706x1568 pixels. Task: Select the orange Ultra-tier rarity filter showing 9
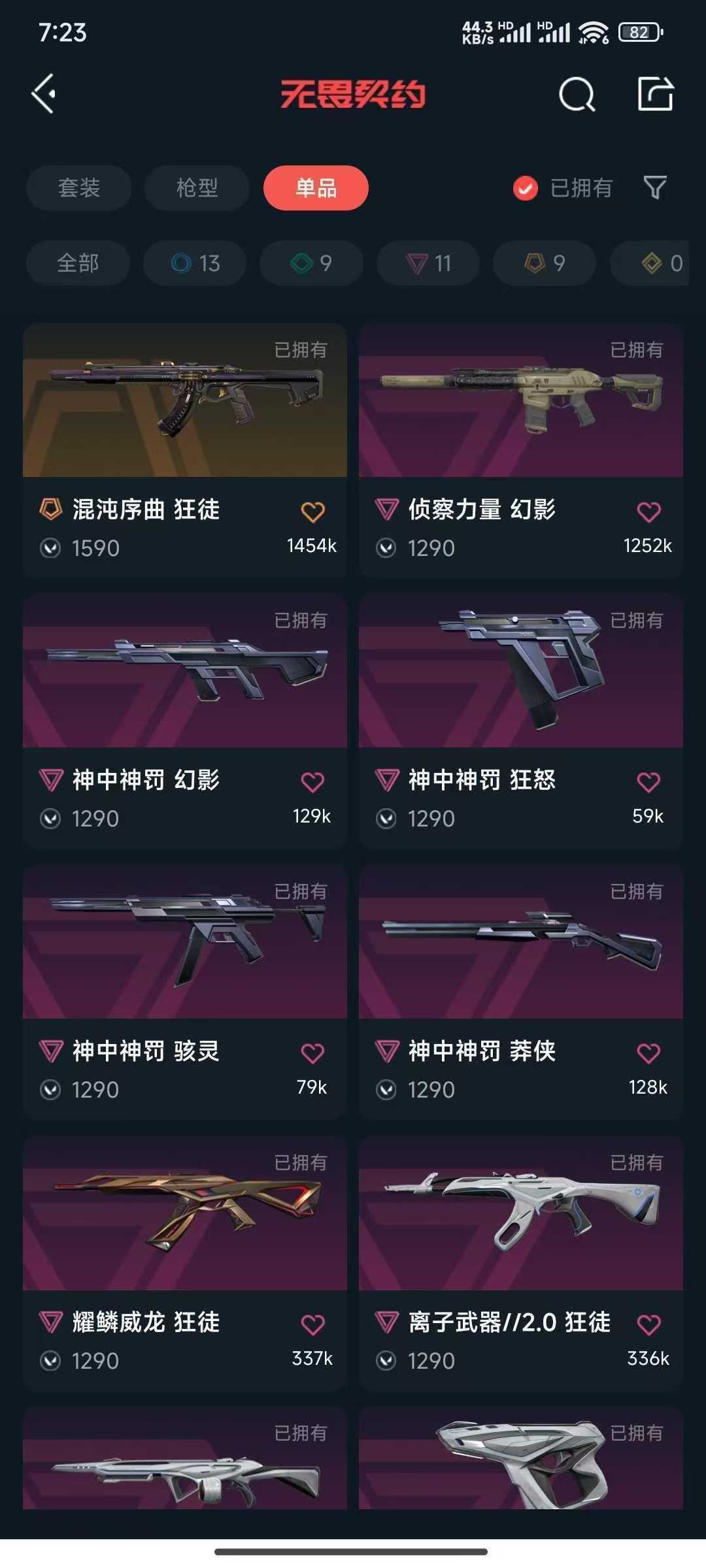click(x=543, y=263)
